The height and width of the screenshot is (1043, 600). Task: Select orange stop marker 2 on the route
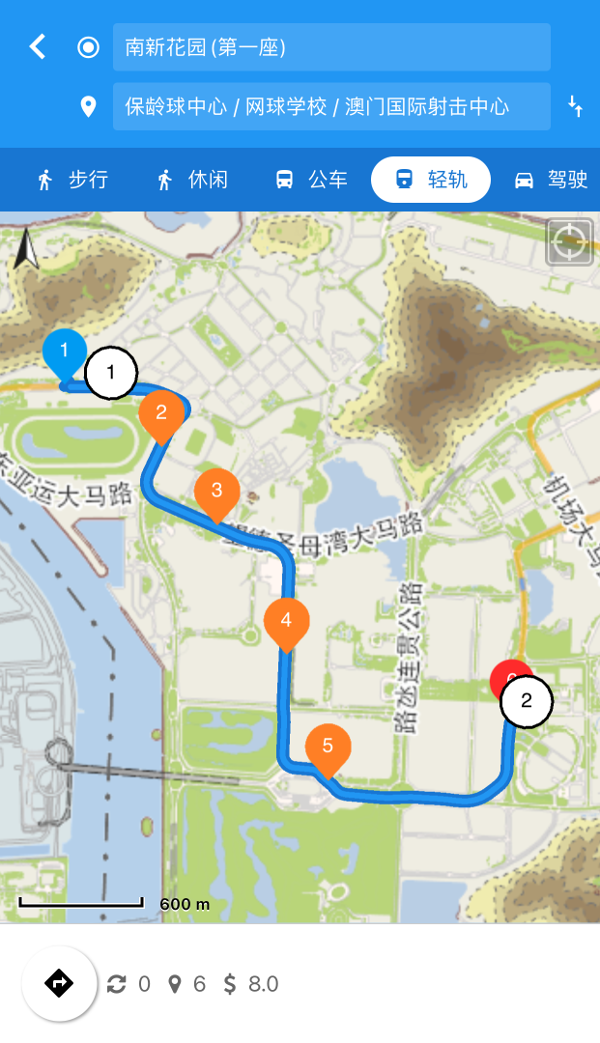(161, 412)
